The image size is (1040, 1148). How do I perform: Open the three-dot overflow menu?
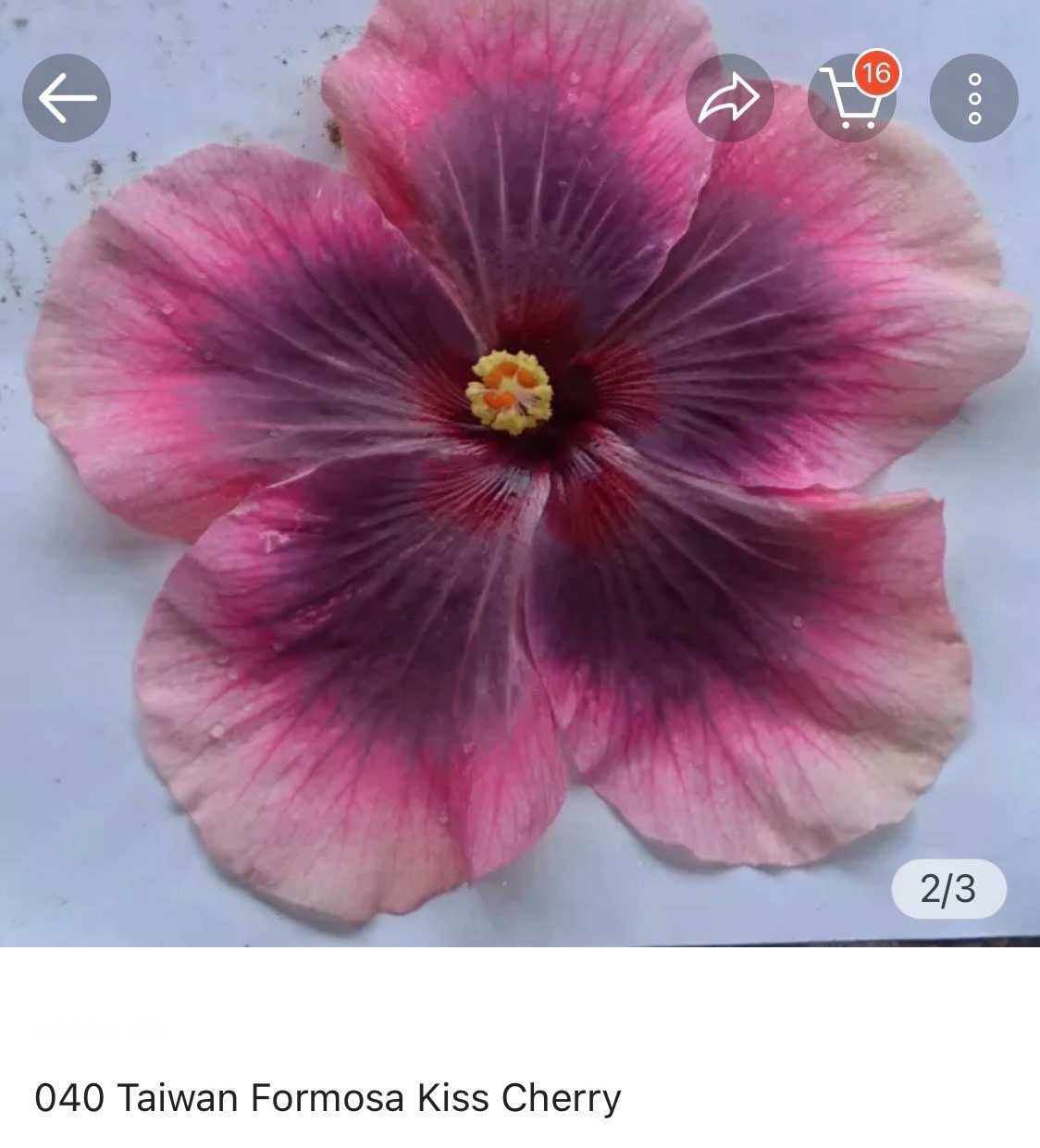point(973,98)
